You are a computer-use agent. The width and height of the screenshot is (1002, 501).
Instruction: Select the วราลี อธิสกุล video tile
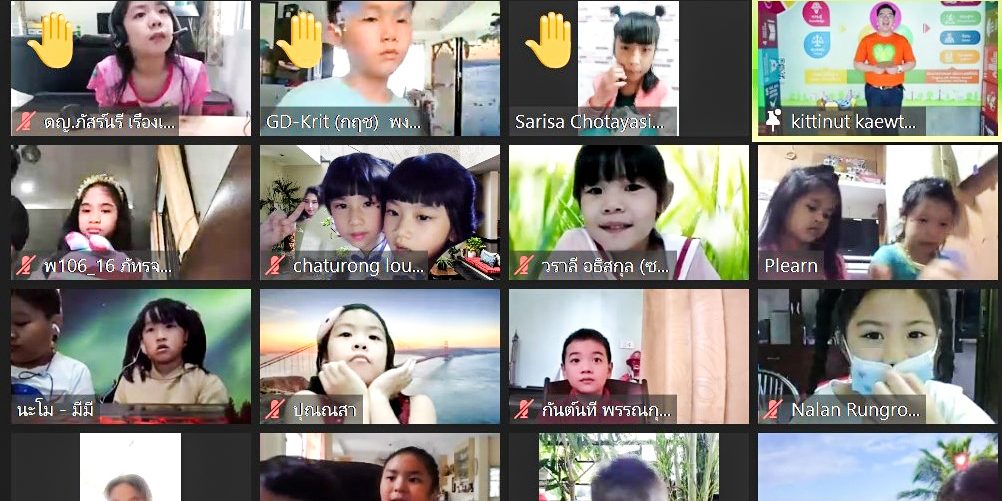[629, 212]
